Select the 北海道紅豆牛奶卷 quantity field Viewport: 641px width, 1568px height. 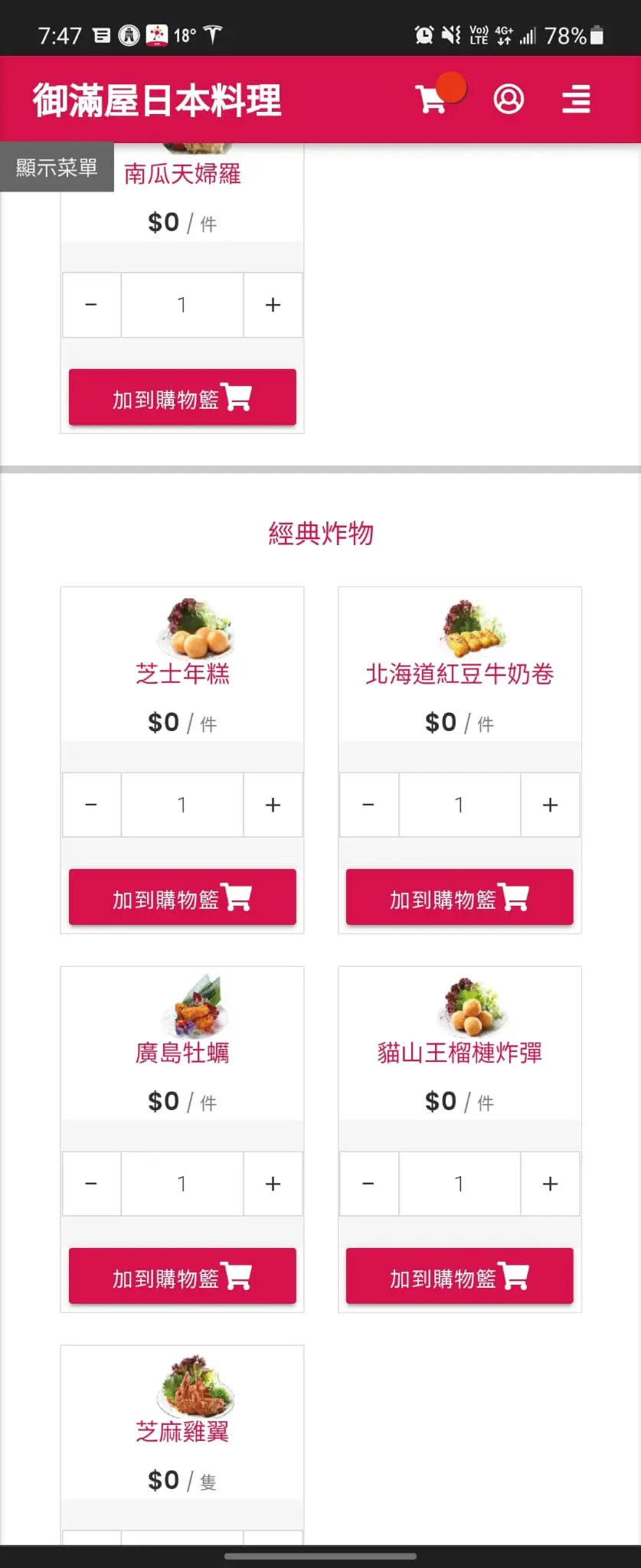pyautogui.click(x=459, y=805)
